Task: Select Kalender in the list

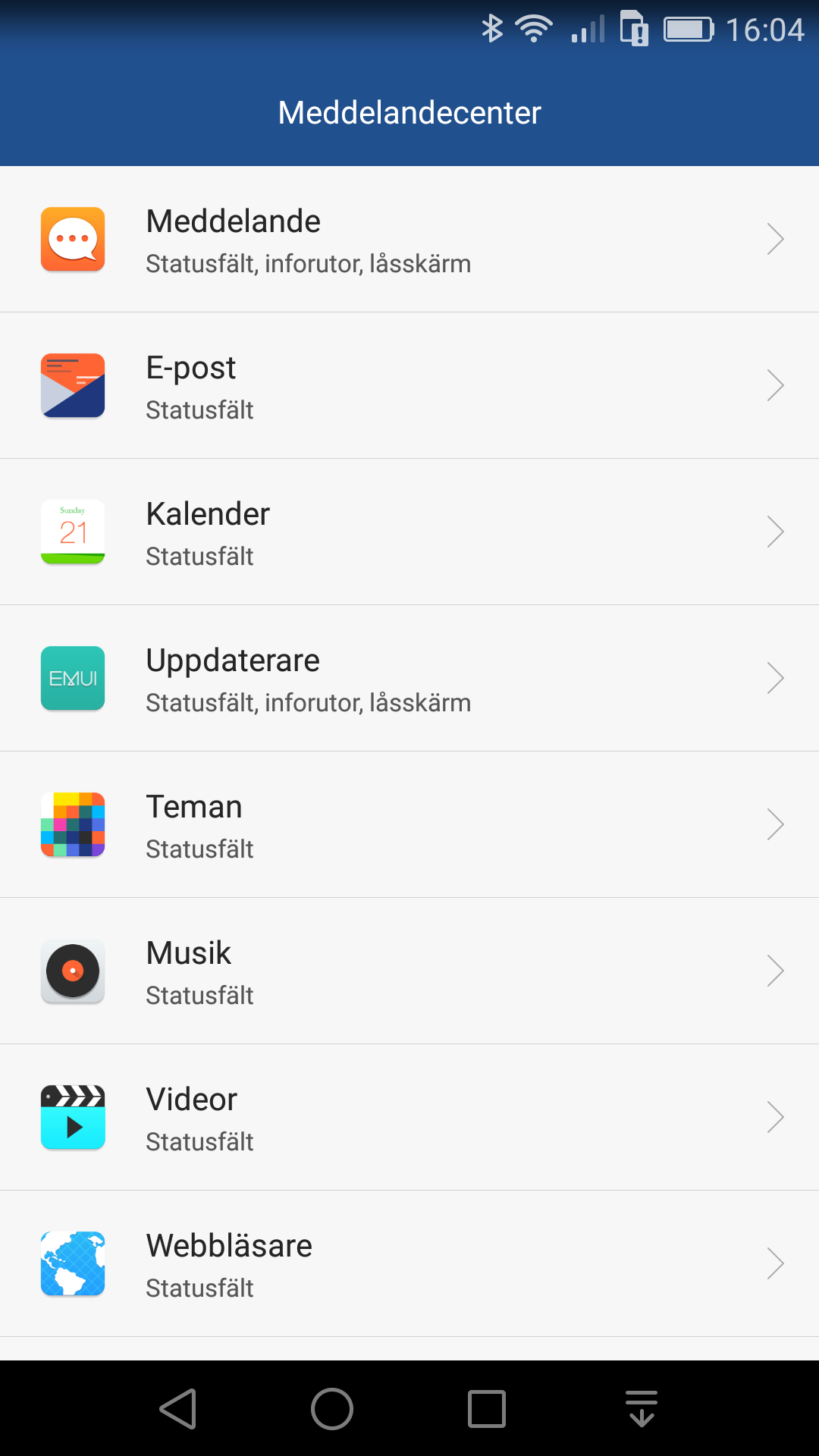Action: tap(409, 532)
